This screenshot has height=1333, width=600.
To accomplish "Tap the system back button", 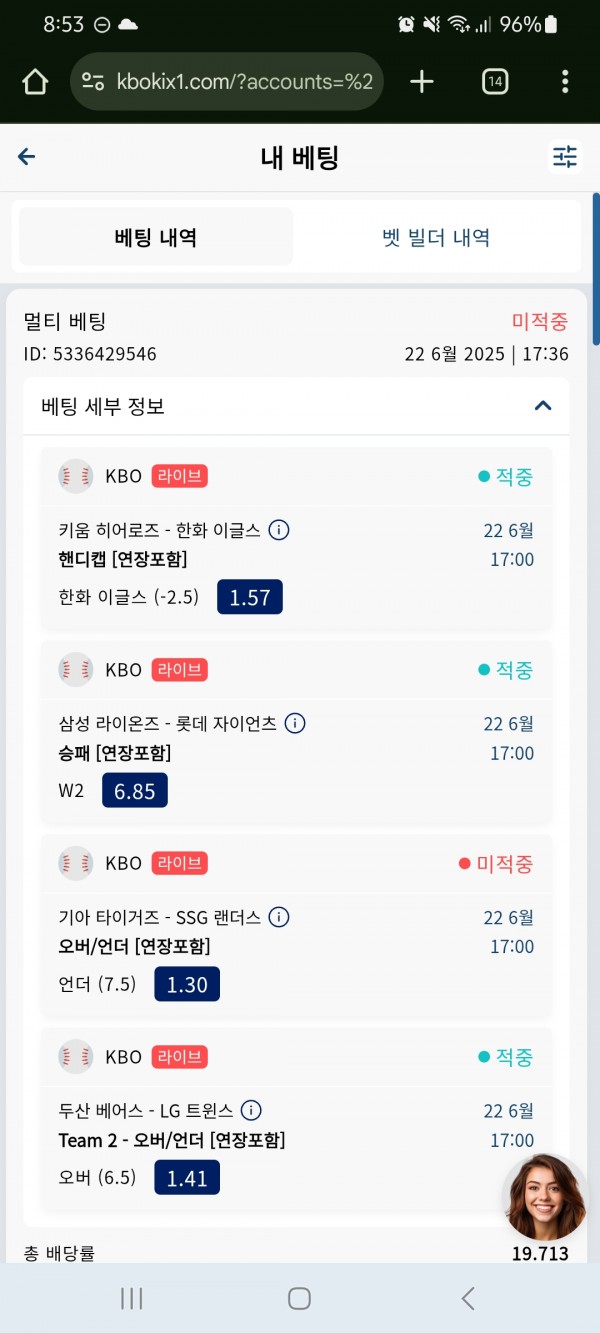I will [467, 1298].
